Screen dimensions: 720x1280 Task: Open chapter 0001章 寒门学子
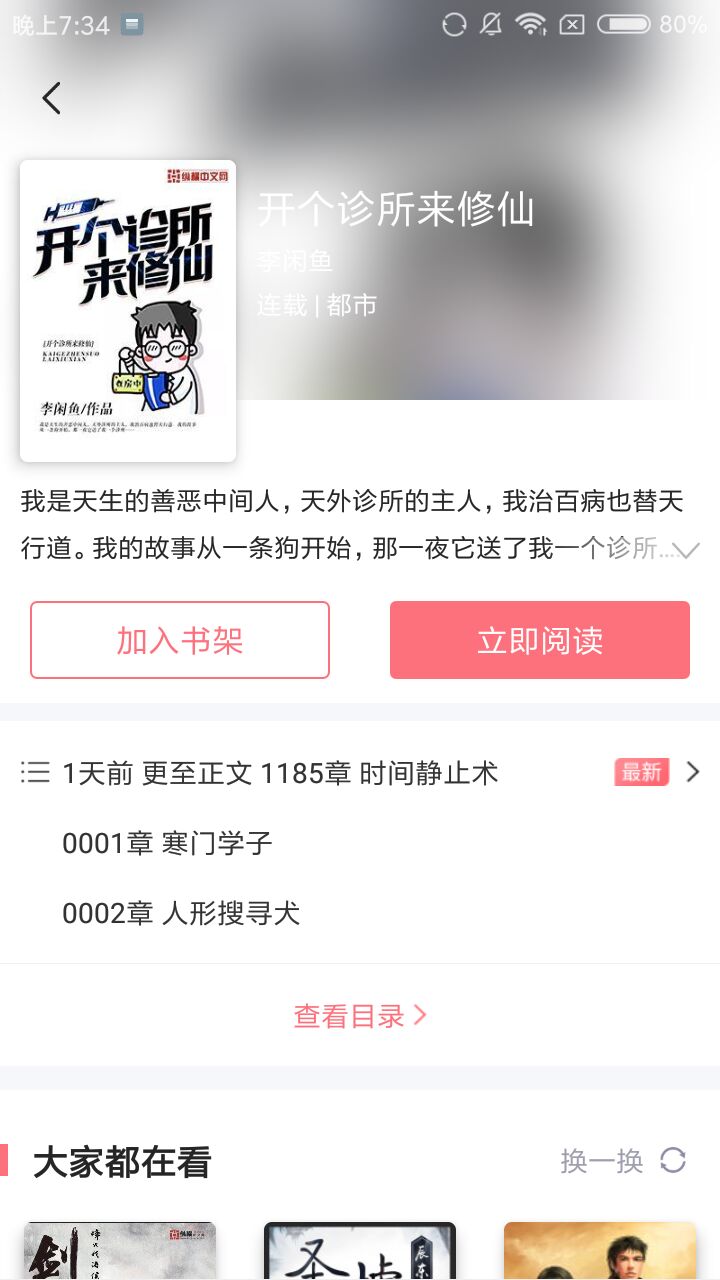(x=168, y=842)
